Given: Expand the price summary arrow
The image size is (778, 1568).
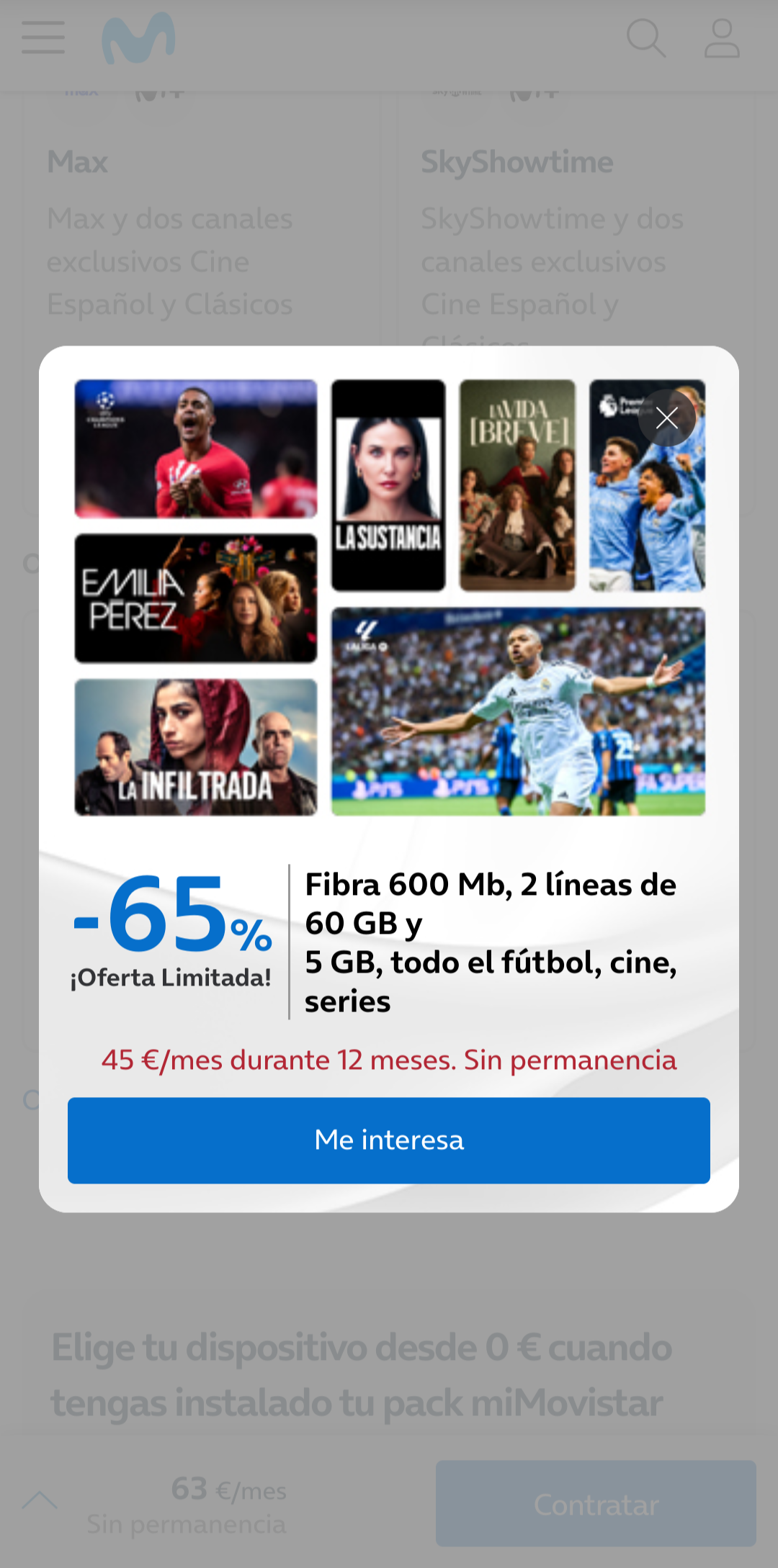Looking at the screenshot, I should [x=40, y=1500].
